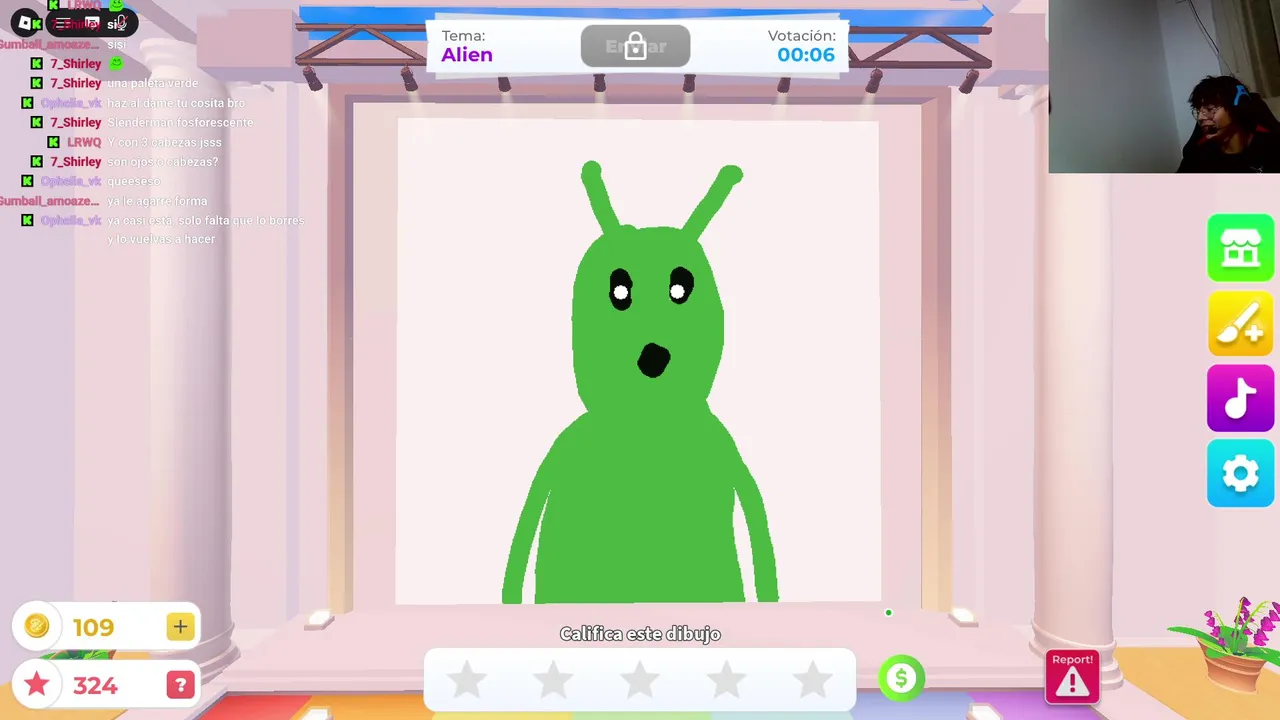Report this drawing
The width and height of the screenshot is (1280, 720).
click(x=1072, y=677)
